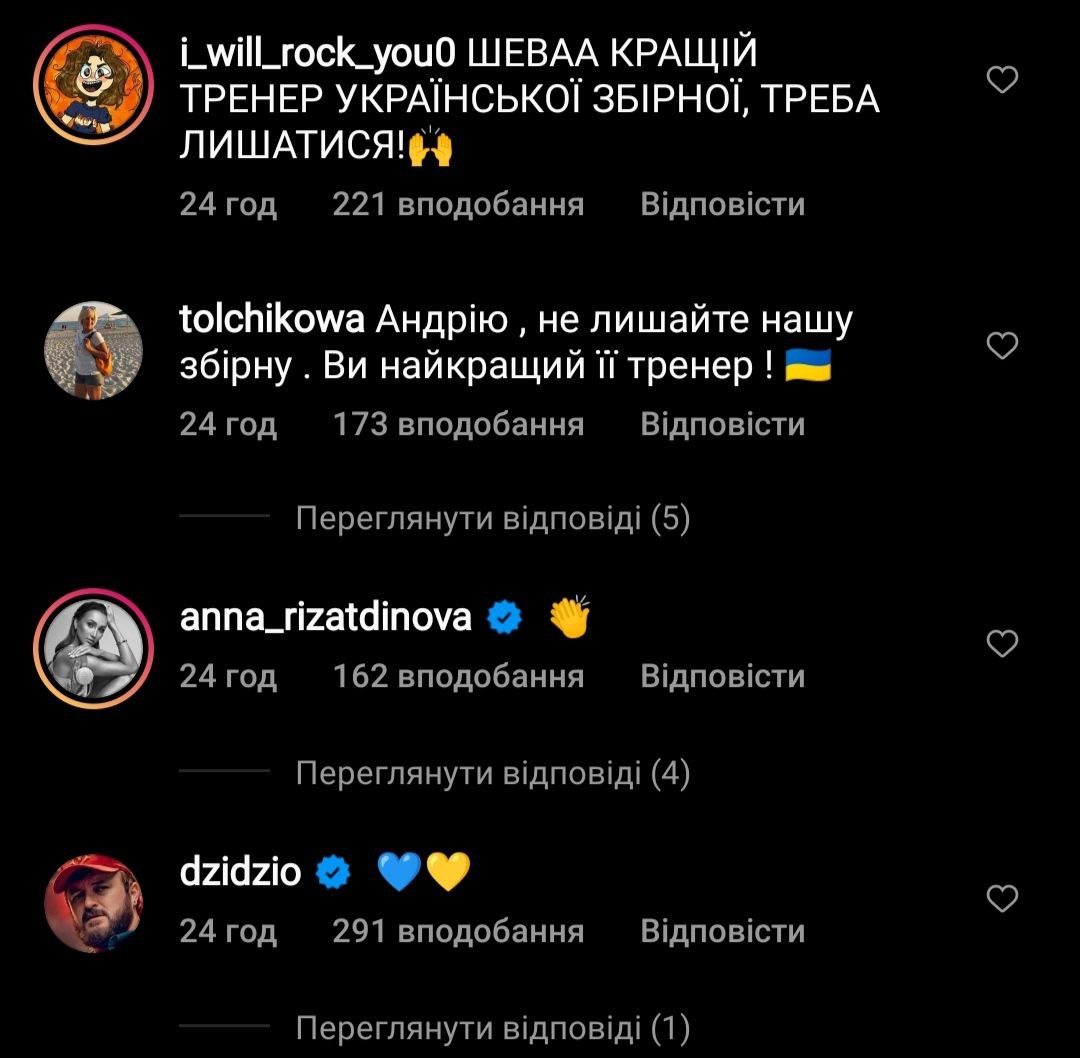
Task: Show the 1 reply under dzidzio's comment
Action: [x=493, y=1029]
